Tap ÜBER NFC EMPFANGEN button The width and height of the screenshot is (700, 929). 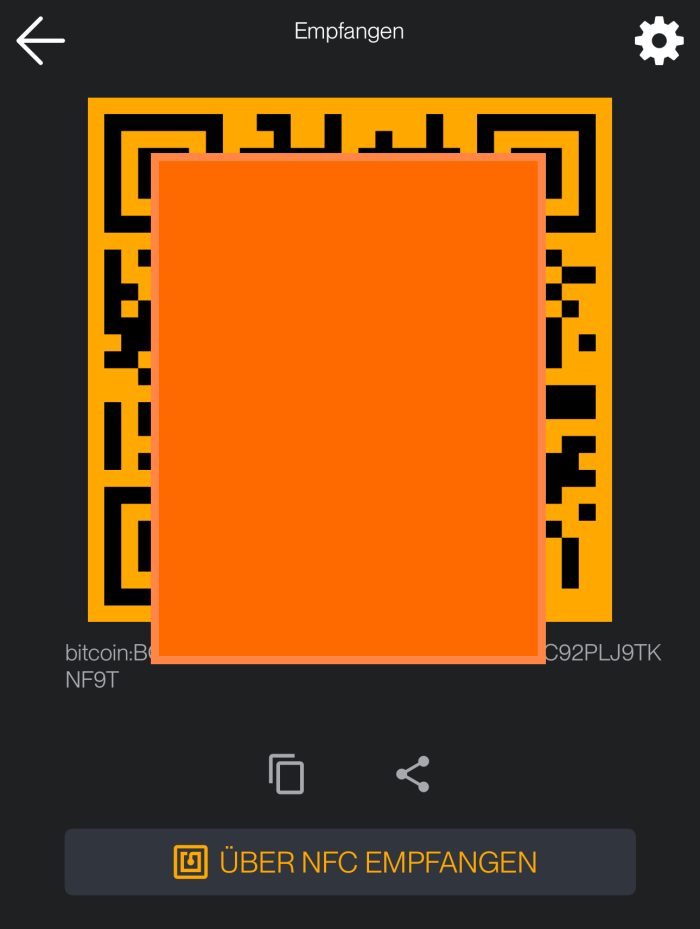pos(350,862)
